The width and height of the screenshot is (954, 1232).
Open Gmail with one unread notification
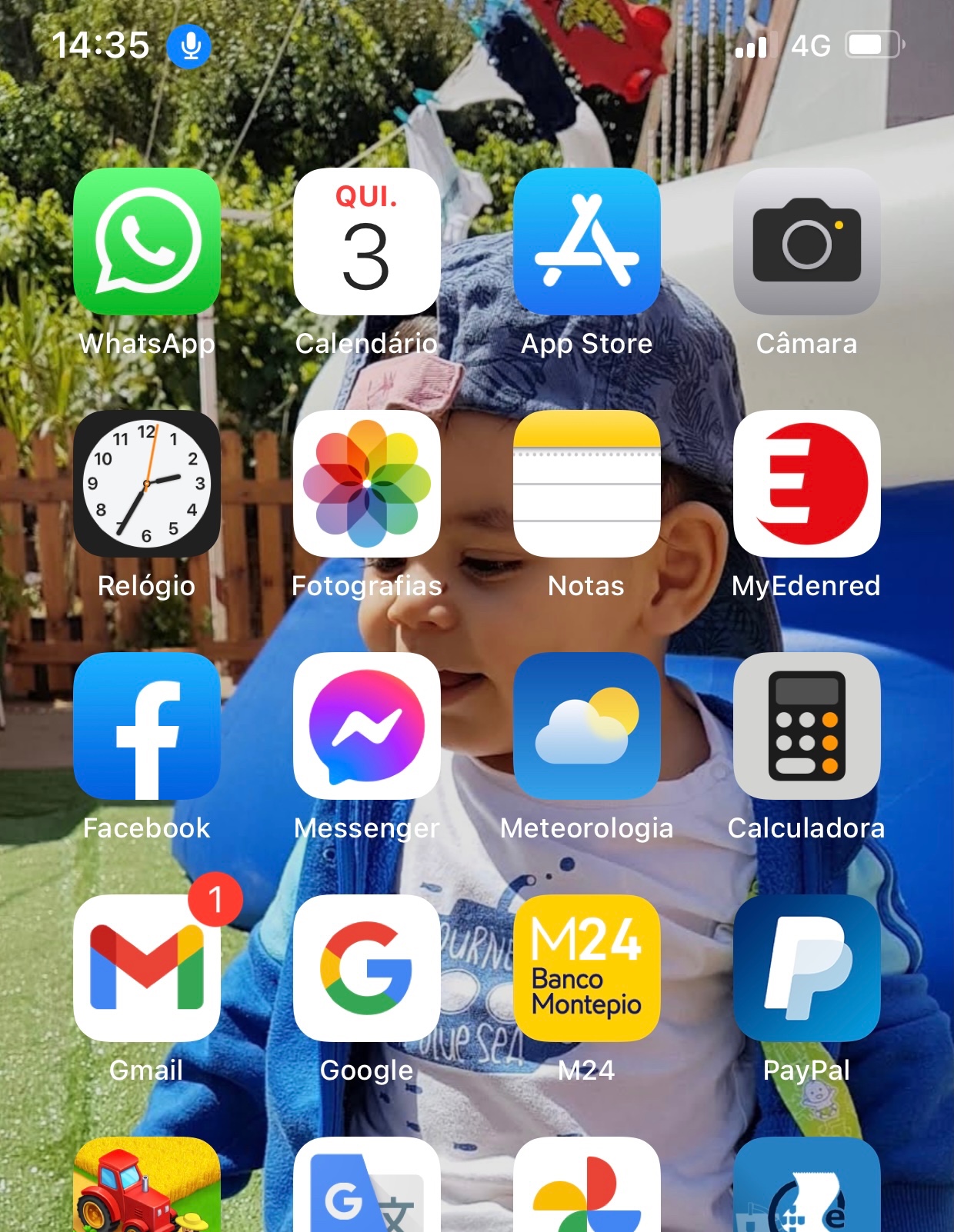147,968
